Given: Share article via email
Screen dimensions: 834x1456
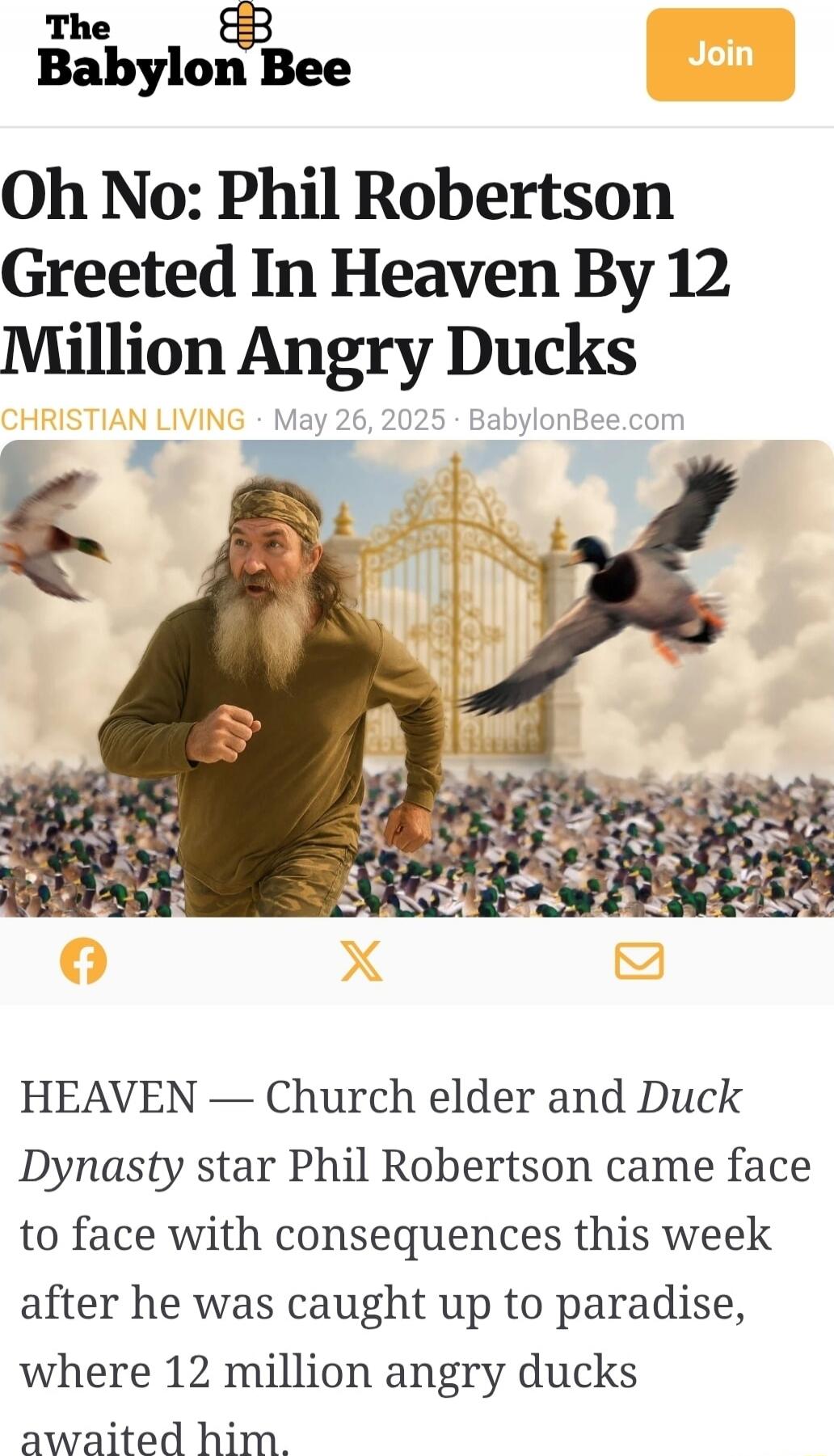Looking at the screenshot, I should pyautogui.click(x=639, y=961).
